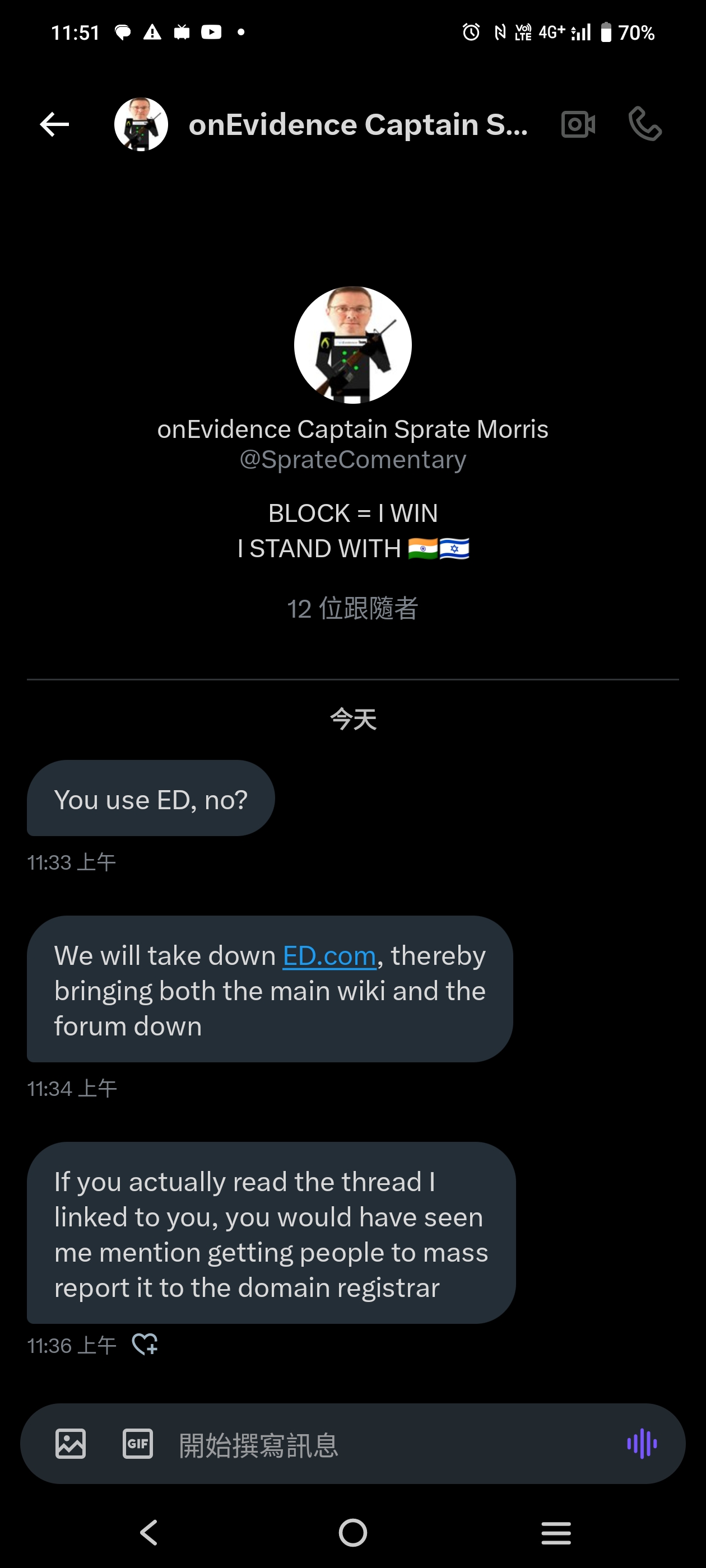Screen dimensions: 706x1568
Task: Open the GIF picker
Action: (138, 1444)
